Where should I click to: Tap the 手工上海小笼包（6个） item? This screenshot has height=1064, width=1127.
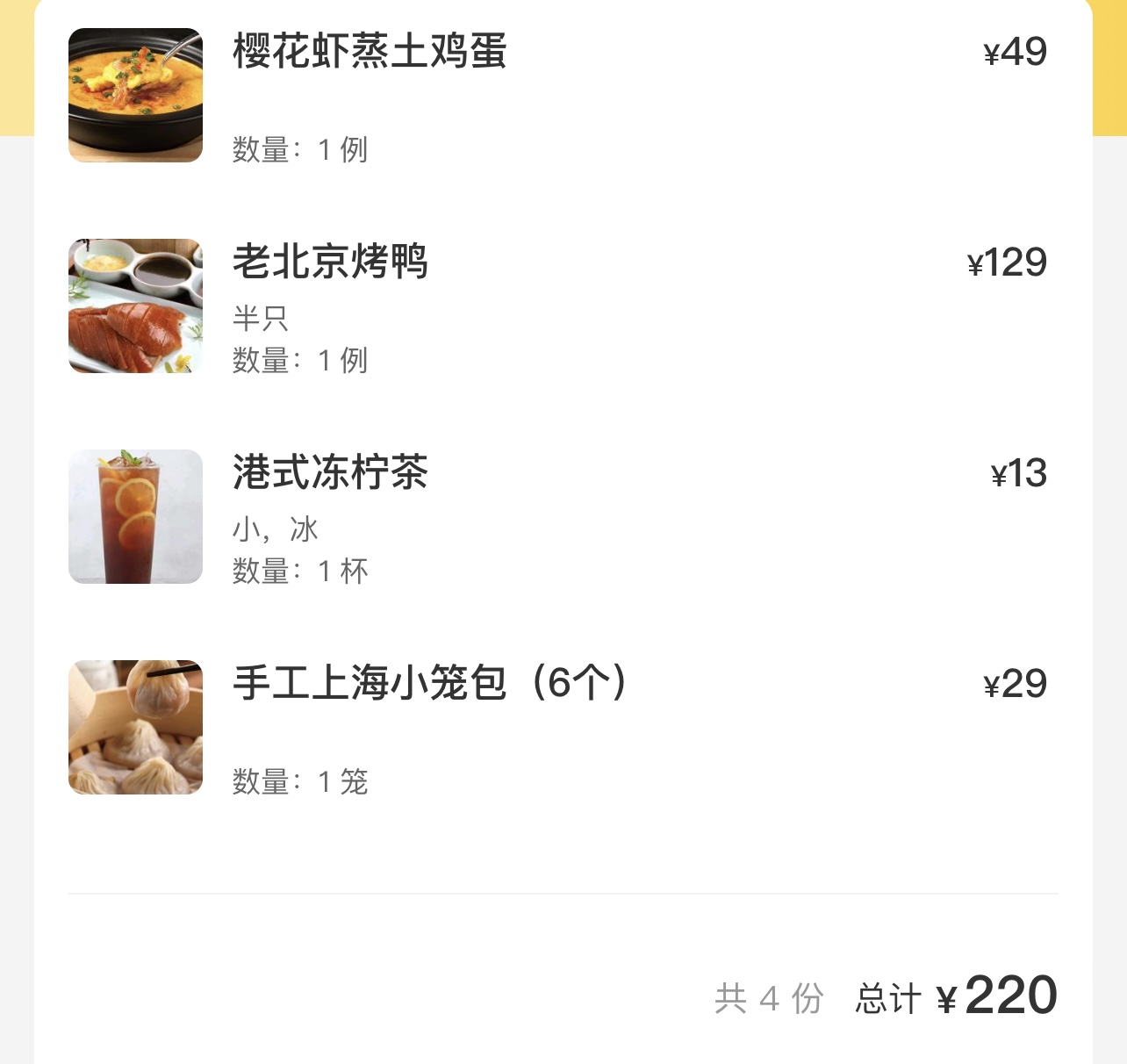(430, 683)
